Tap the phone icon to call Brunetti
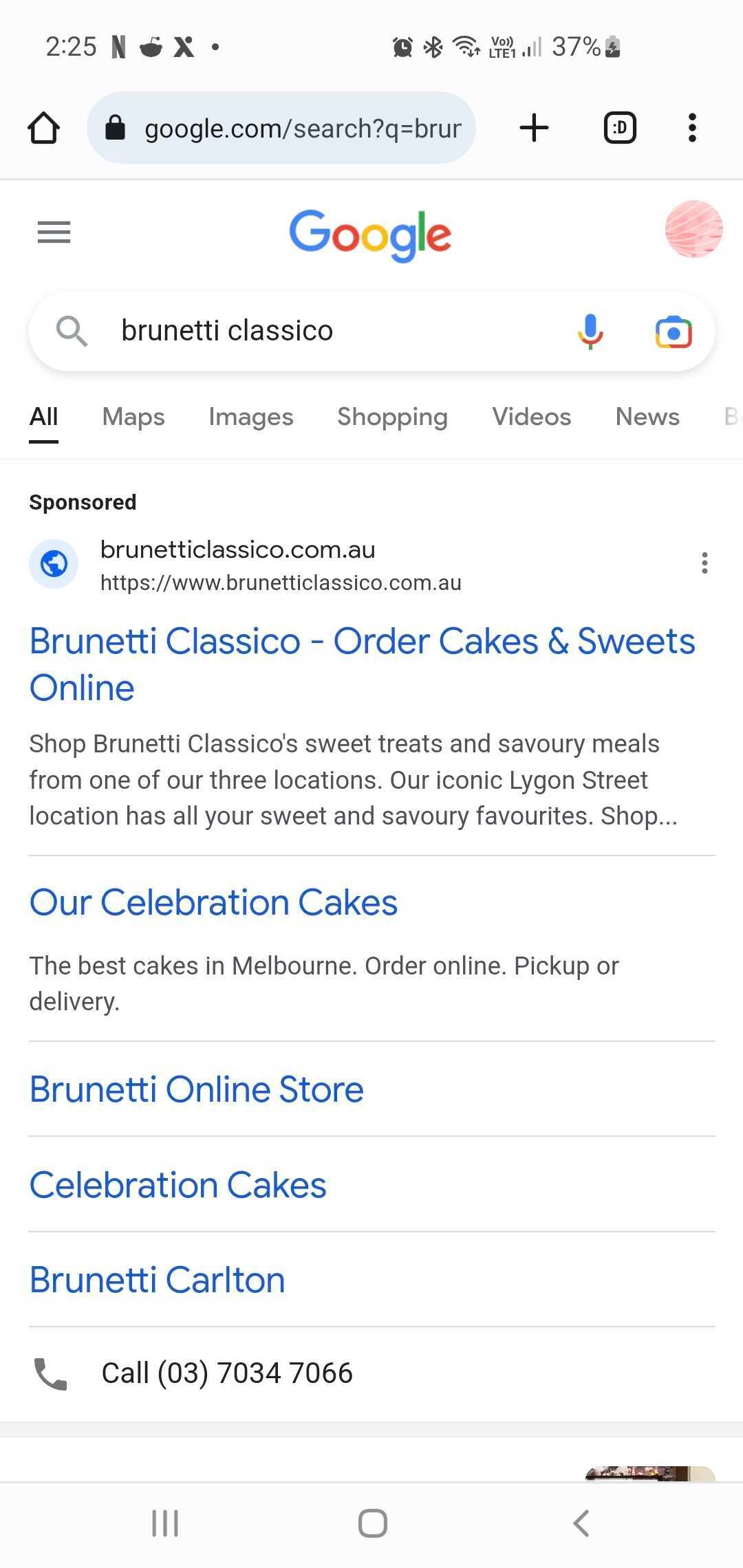743x1568 pixels. tap(49, 1372)
